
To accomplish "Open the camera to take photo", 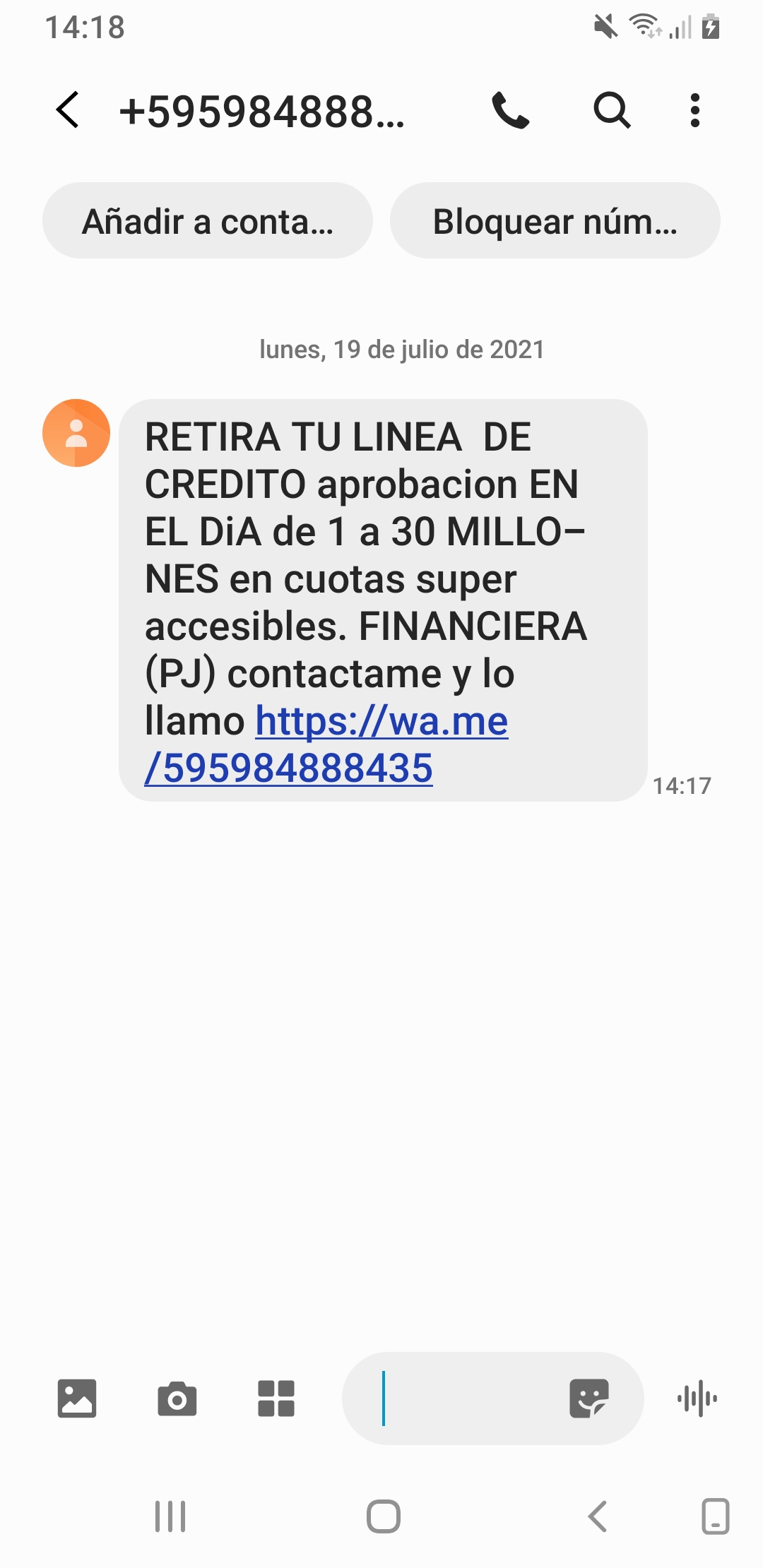I will (177, 1398).
